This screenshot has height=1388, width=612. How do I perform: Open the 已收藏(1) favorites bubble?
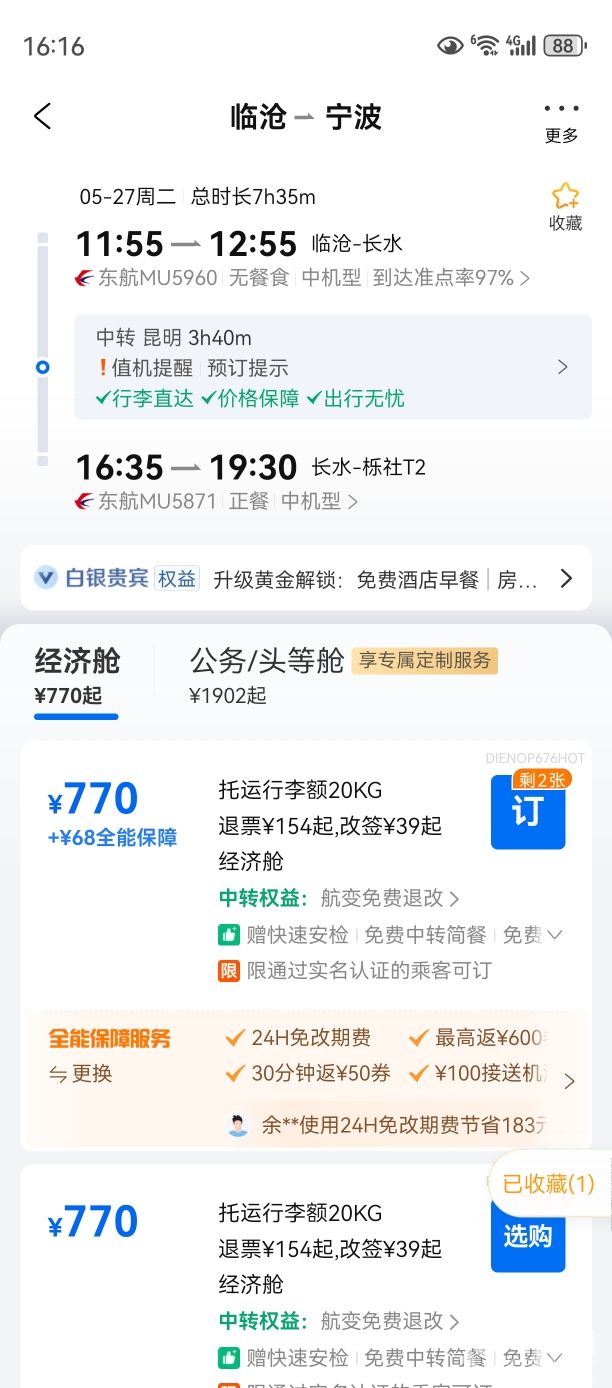click(548, 1184)
